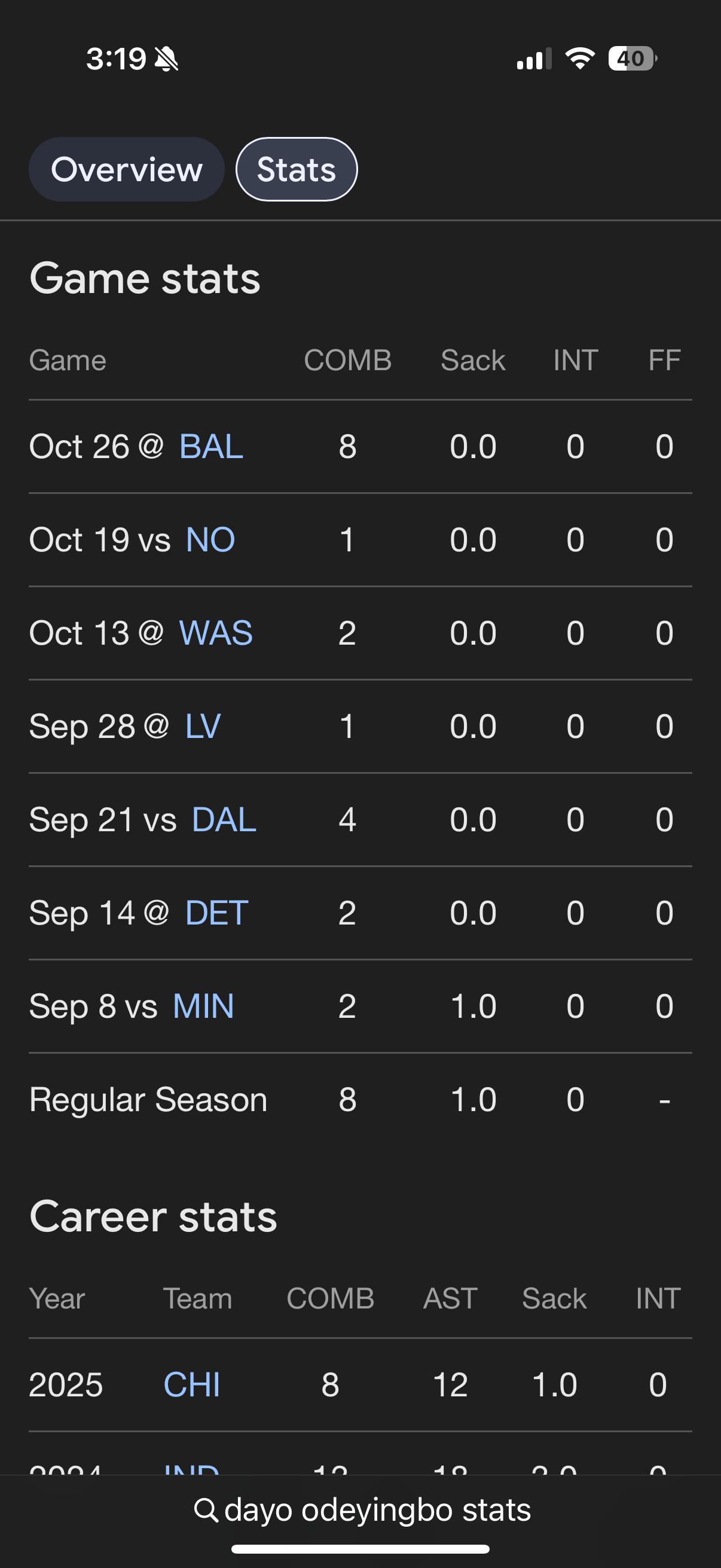This screenshot has height=1568, width=721.
Task: Open the DAL team link
Action: click(x=224, y=819)
